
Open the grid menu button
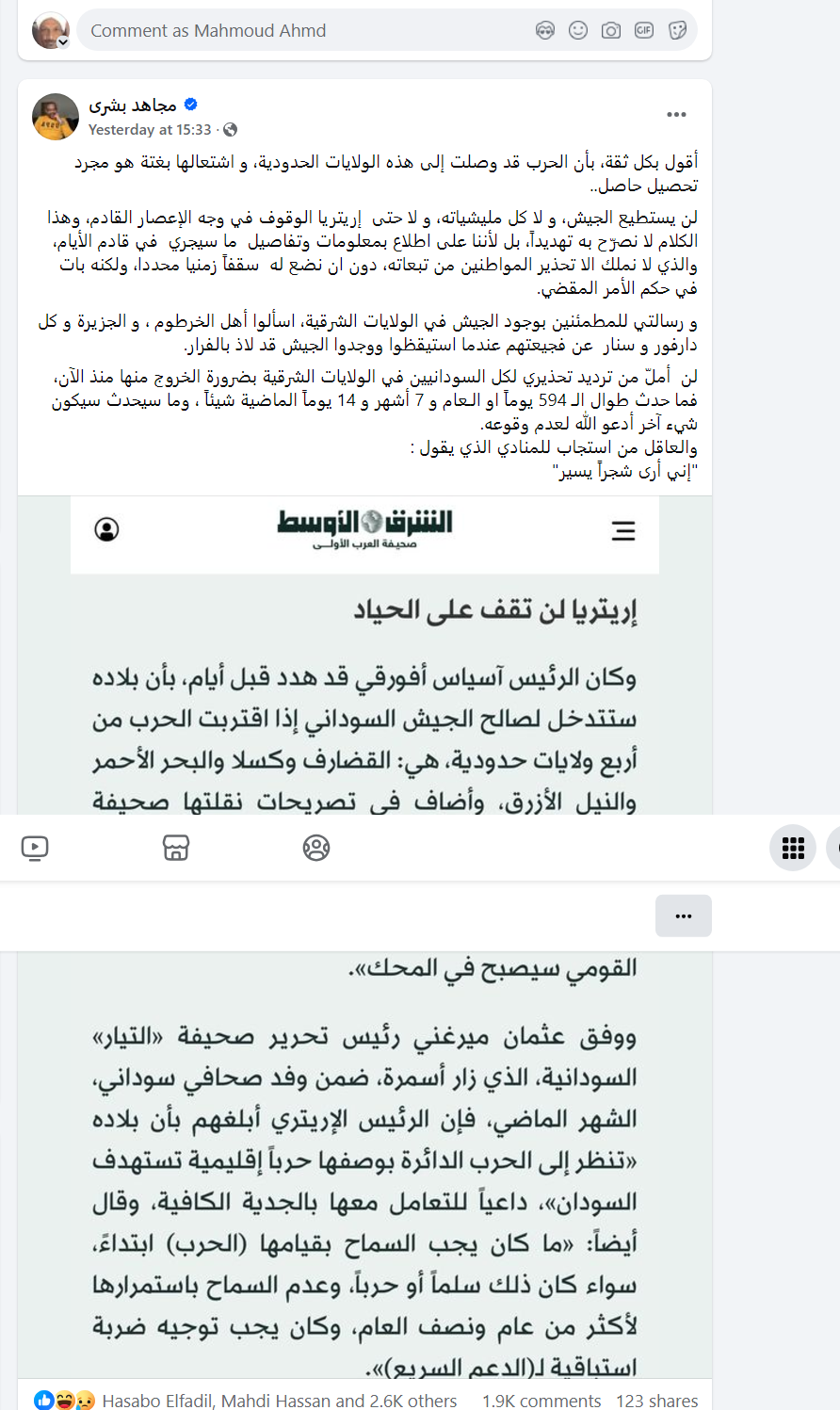[793, 848]
